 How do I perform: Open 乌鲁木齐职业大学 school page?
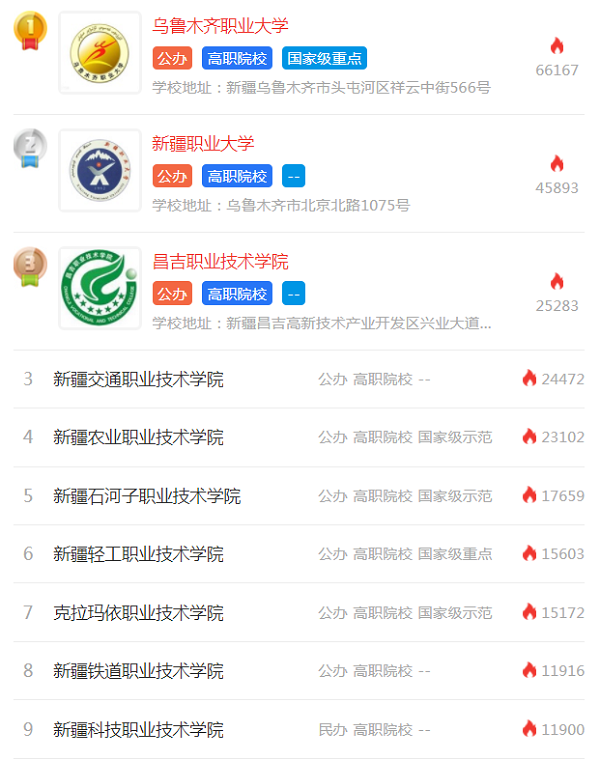tap(220, 26)
